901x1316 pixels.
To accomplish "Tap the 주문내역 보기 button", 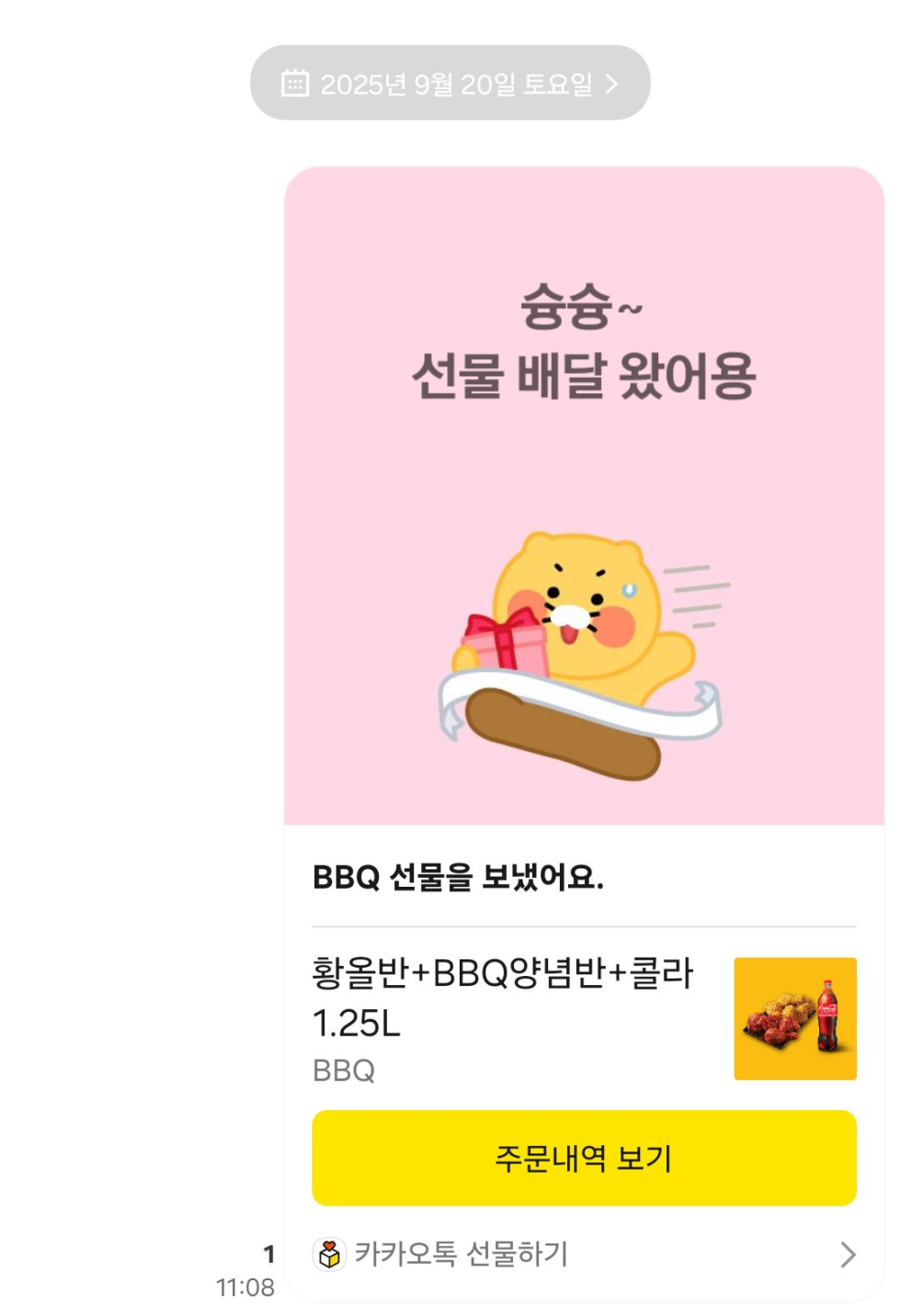I will (584, 1158).
